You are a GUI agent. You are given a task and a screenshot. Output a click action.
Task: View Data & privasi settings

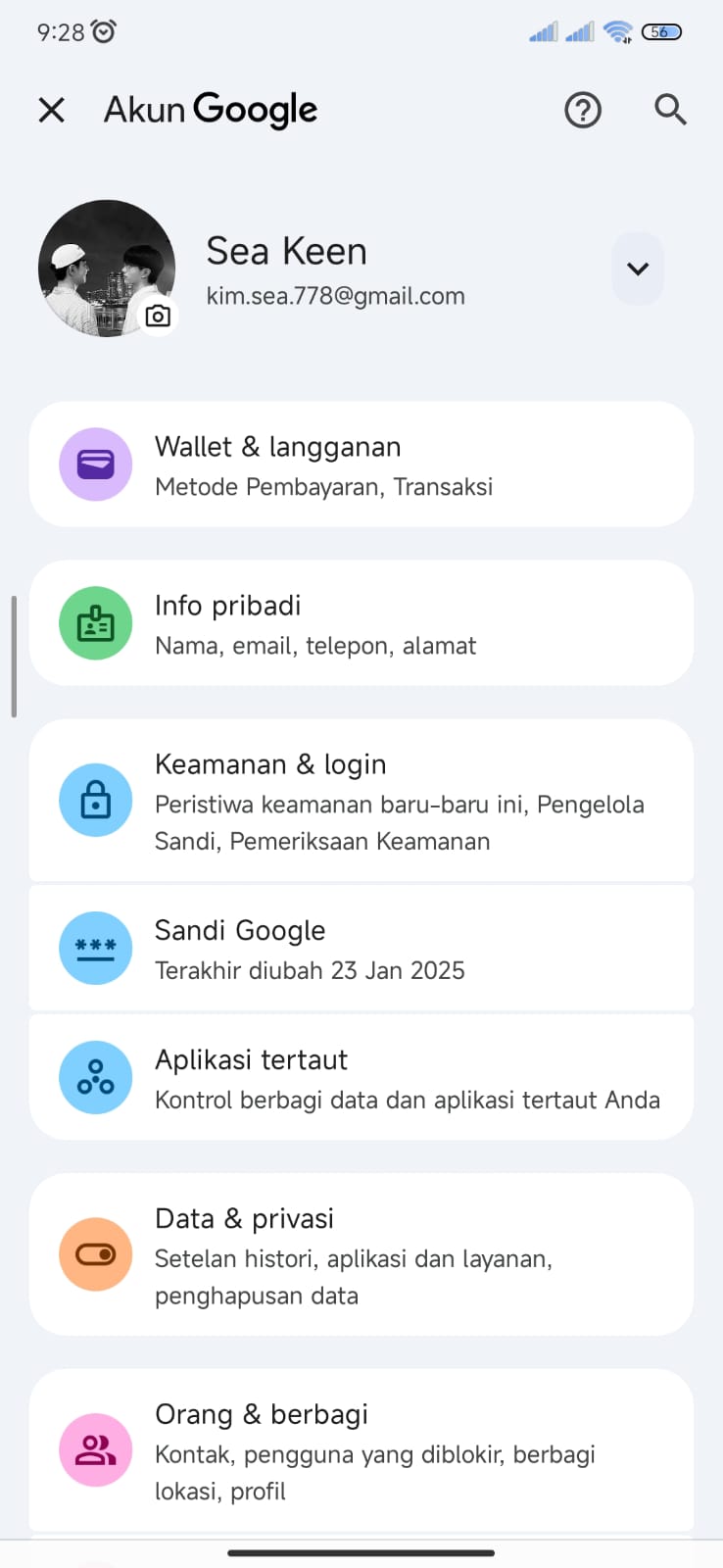pos(361,1254)
